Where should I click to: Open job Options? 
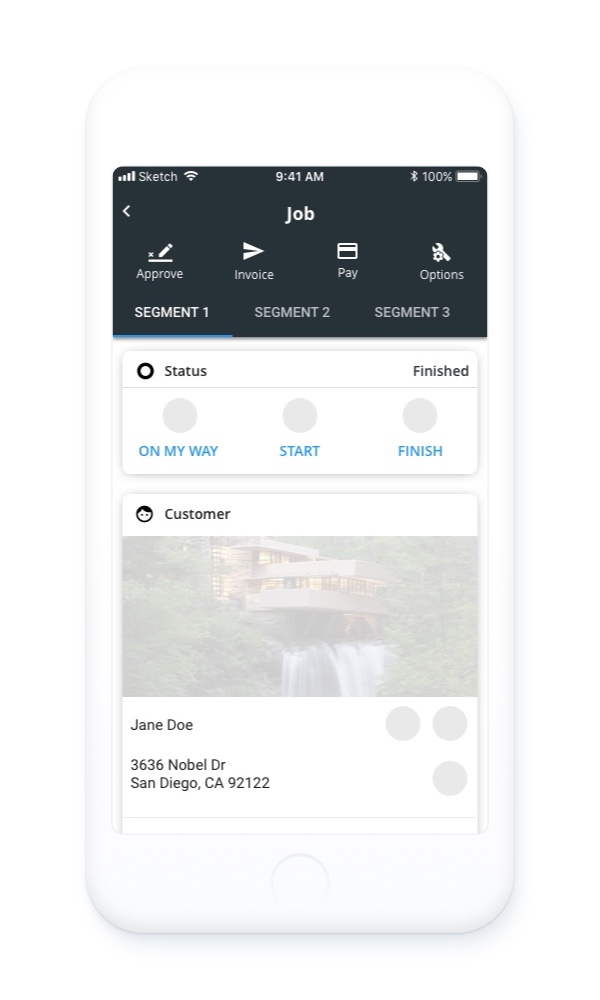tap(441, 261)
